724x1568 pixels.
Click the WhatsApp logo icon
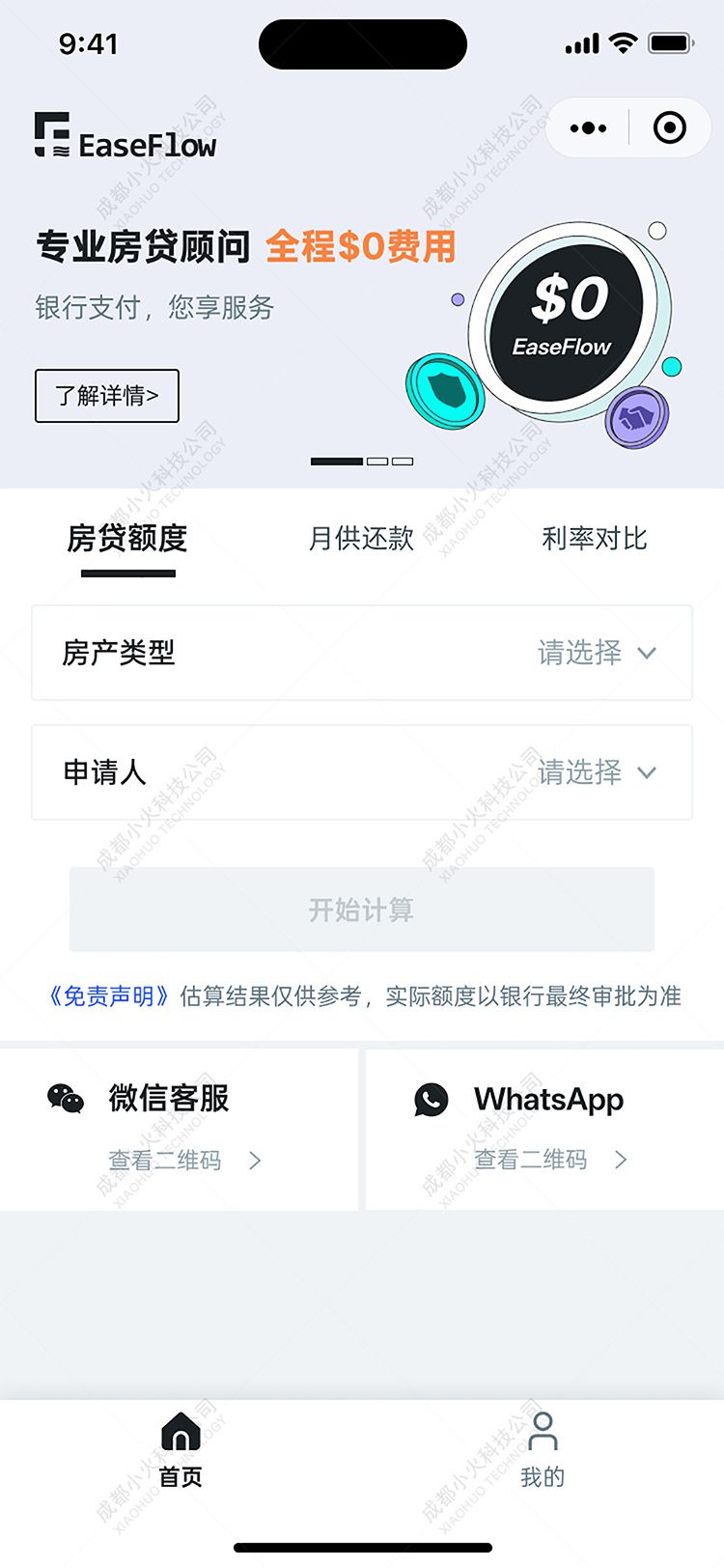click(x=431, y=1099)
